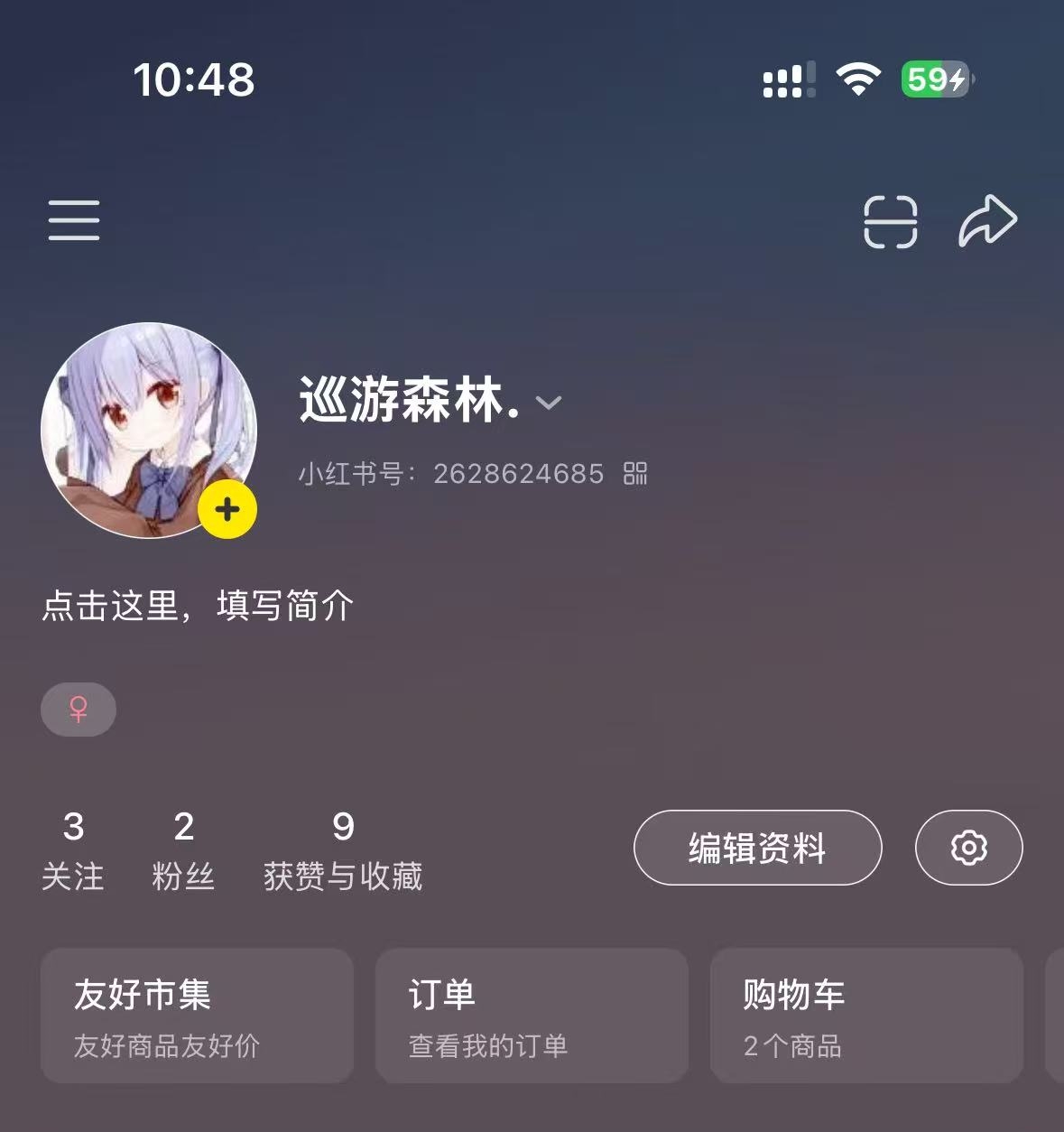
Task: Tap the yellow plus on avatar
Action: click(227, 510)
